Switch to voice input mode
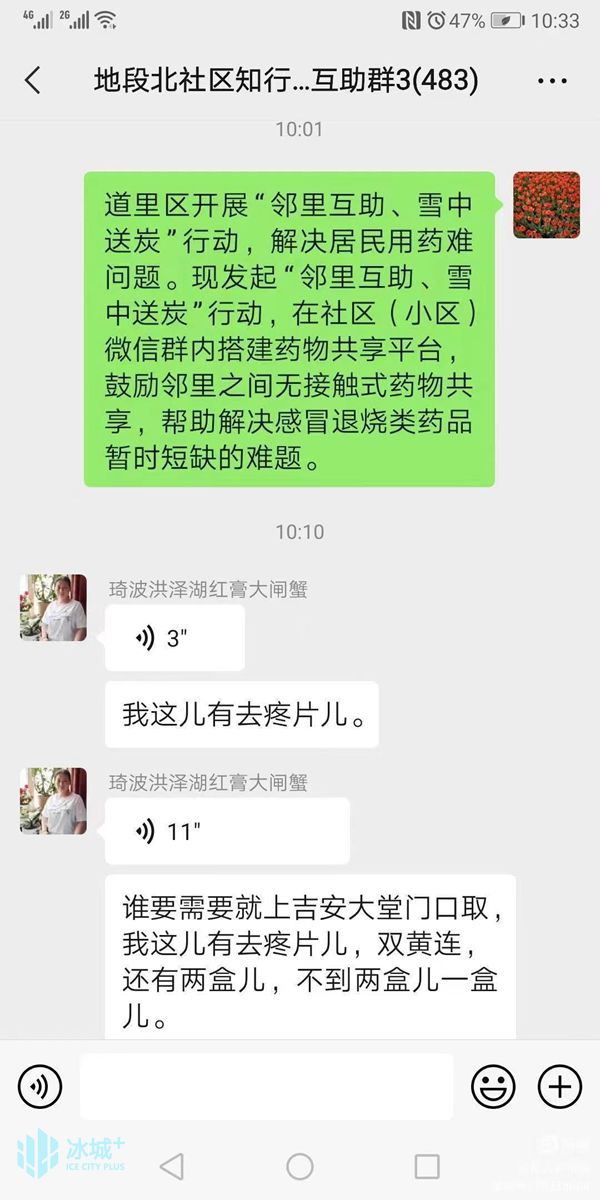This screenshot has height=1200, width=600. [40, 1086]
